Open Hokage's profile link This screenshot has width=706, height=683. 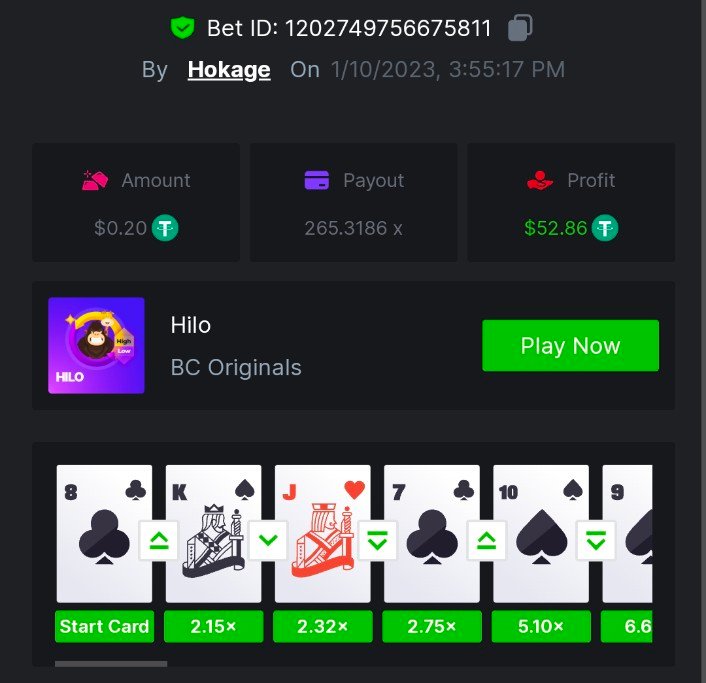coord(229,69)
